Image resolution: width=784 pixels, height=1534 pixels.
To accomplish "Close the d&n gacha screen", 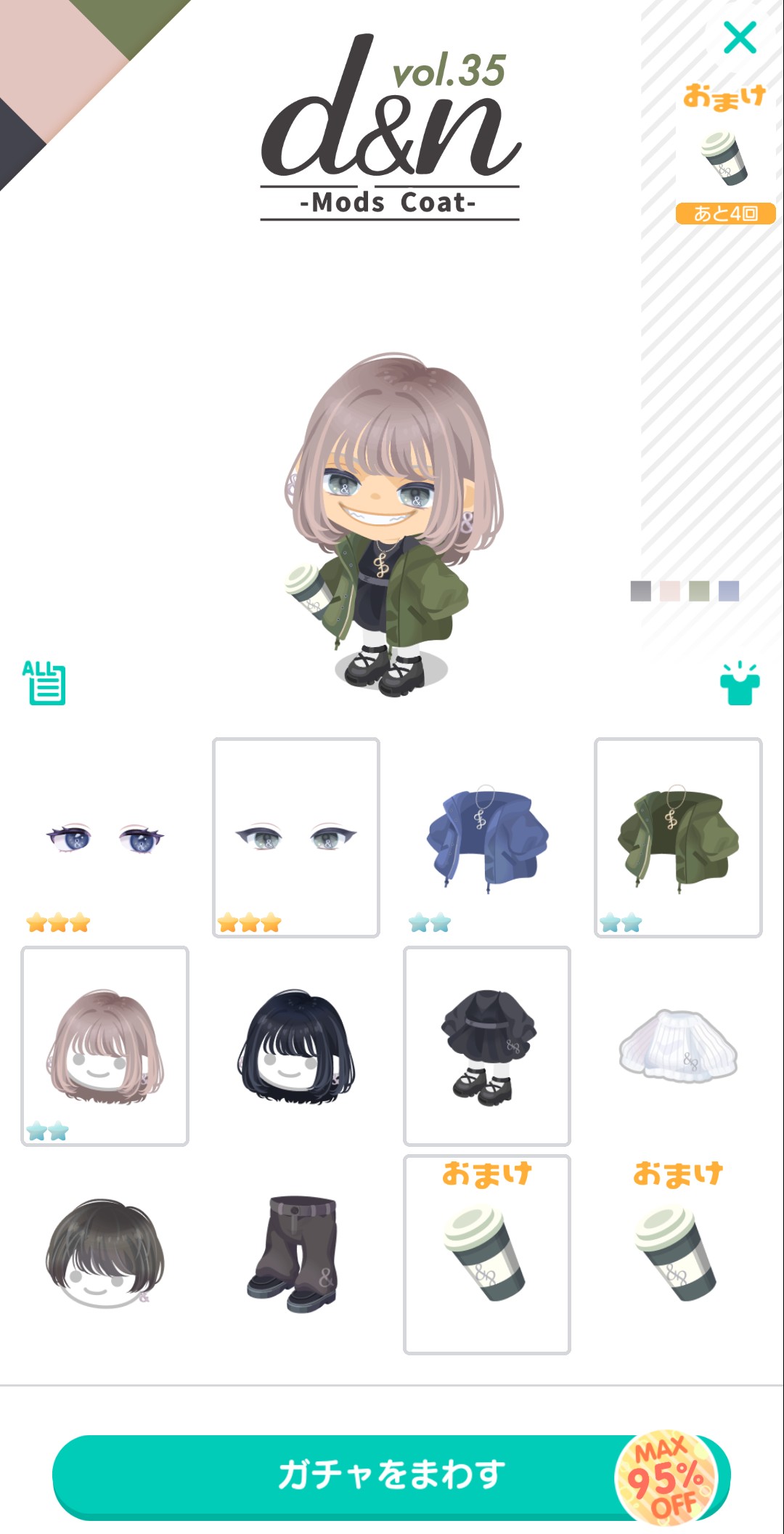I will coord(740,38).
